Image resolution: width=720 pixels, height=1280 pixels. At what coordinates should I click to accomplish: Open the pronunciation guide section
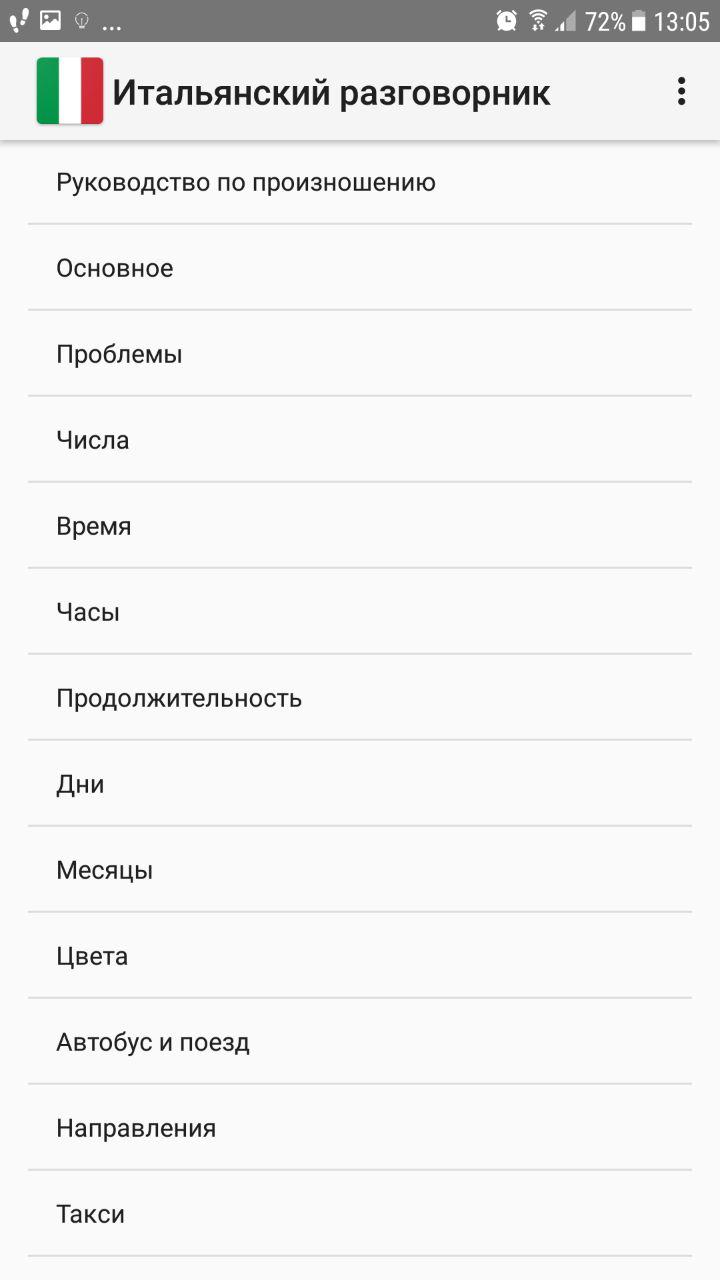[246, 181]
